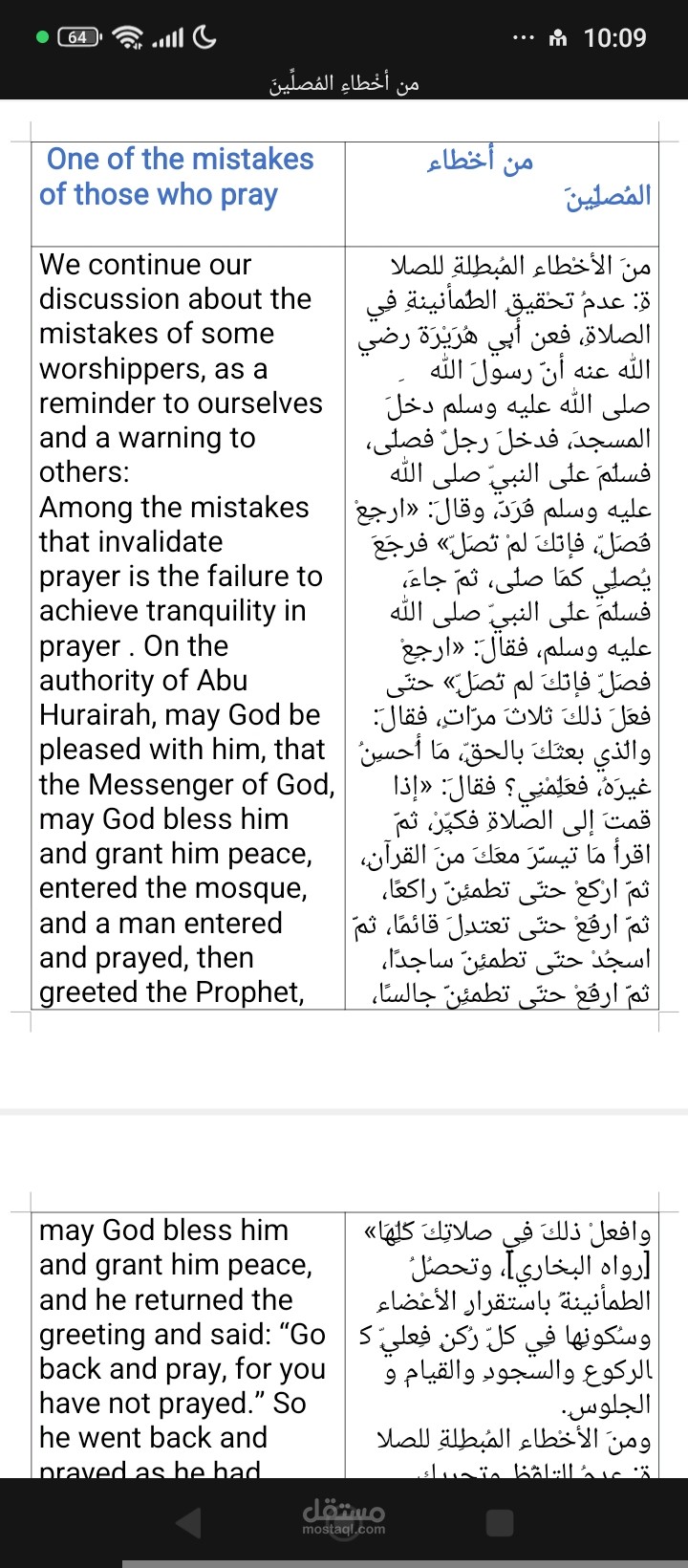Open the ellipsis overflow indicator in status bar
688x1568 pixels.
522,36
